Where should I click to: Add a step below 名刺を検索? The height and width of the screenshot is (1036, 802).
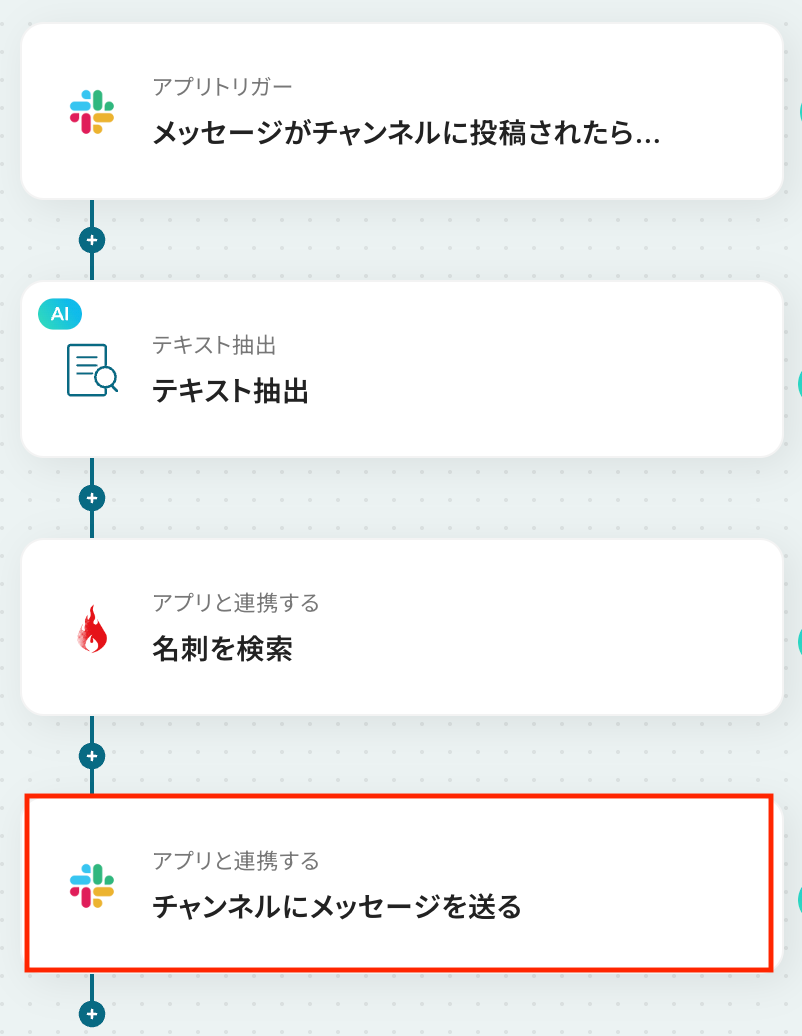[x=92, y=756]
